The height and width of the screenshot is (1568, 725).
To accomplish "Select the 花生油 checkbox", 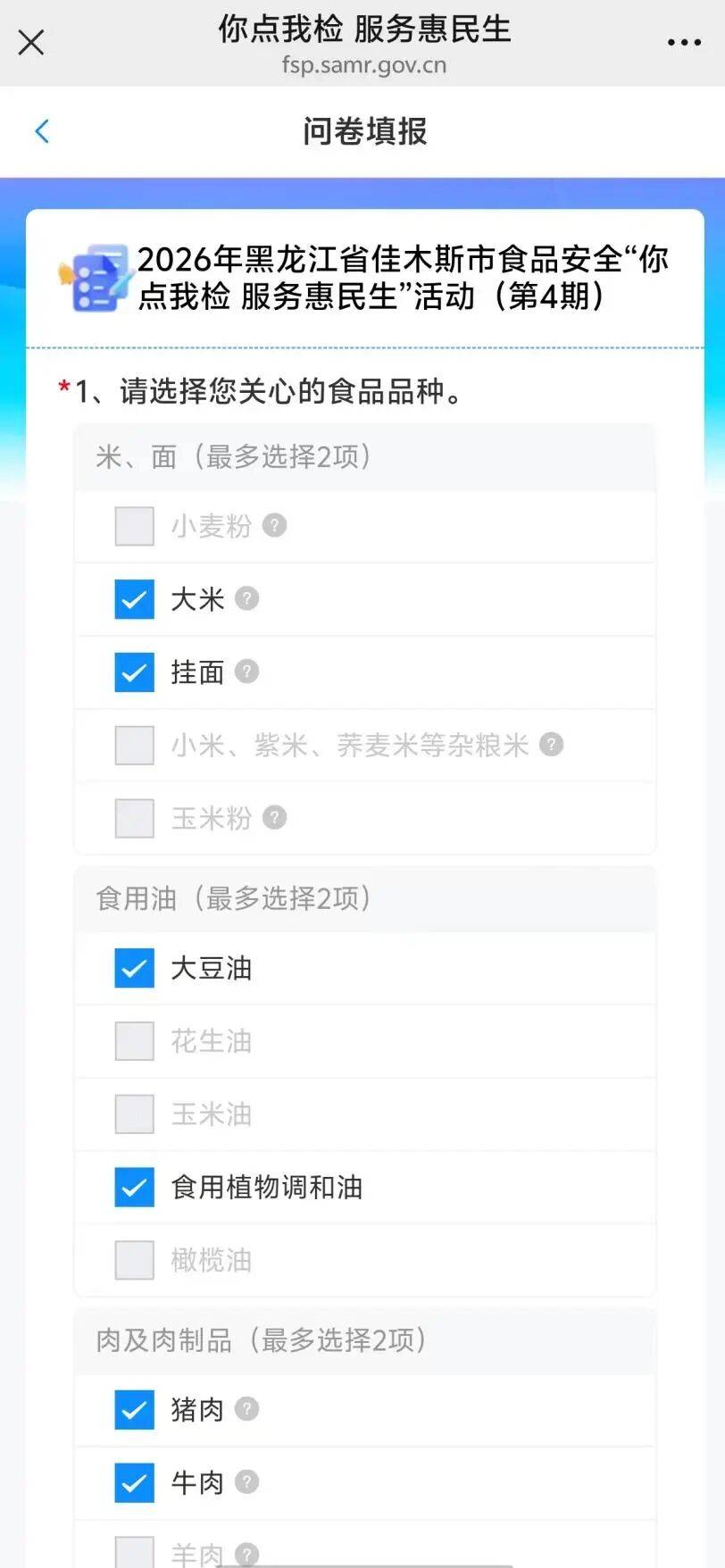I will click(134, 1041).
